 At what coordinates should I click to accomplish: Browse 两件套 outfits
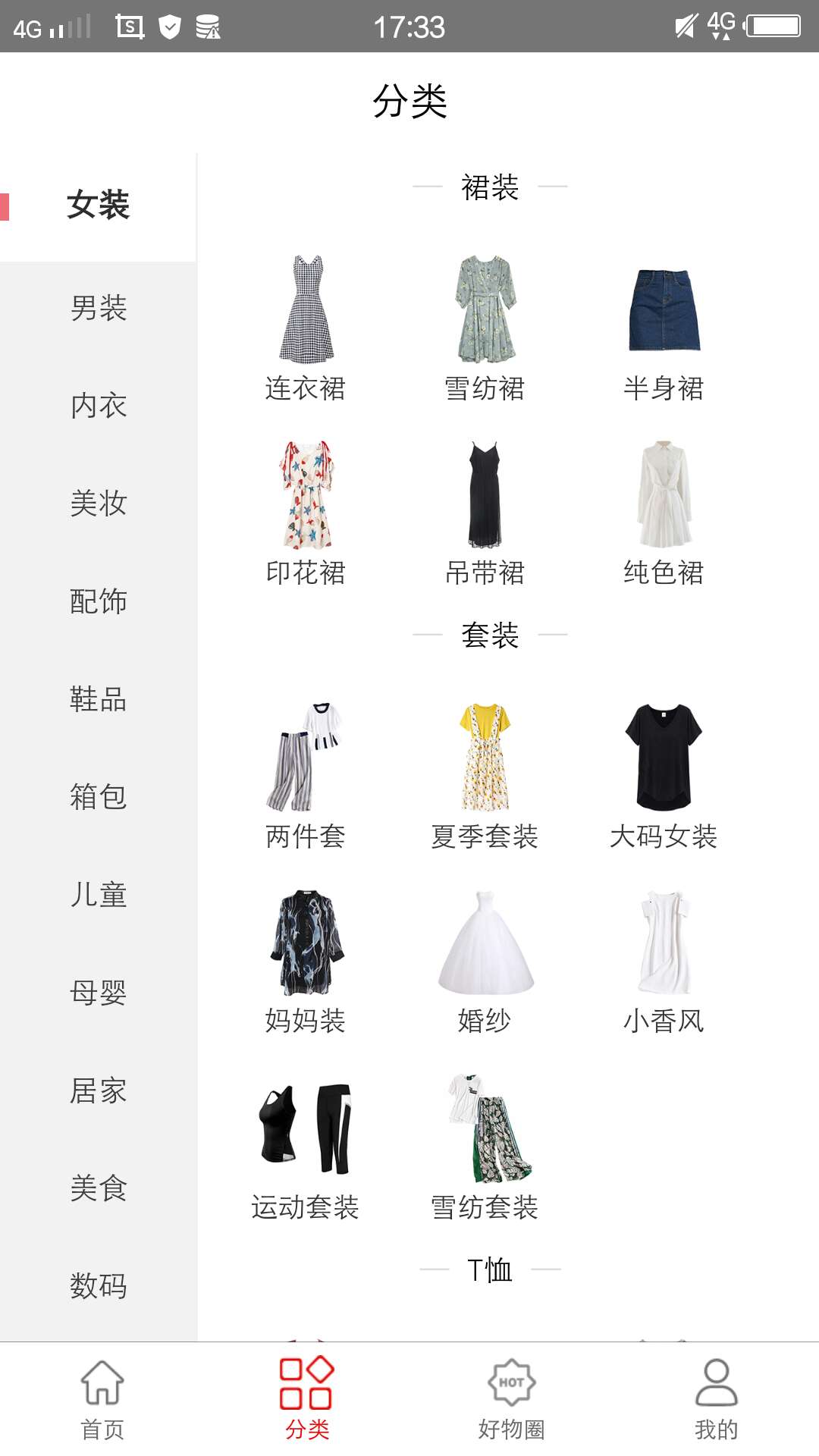pos(306,775)
